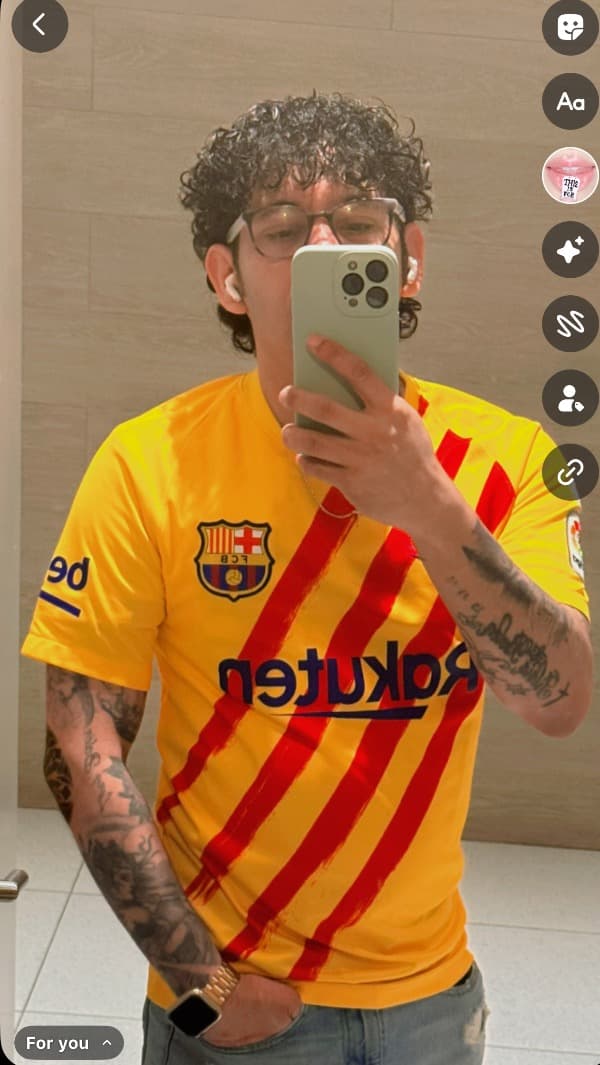Apply the lips filter thumbnail
600x1065 pixels.
pyautogui.click(x=570, y=175)
